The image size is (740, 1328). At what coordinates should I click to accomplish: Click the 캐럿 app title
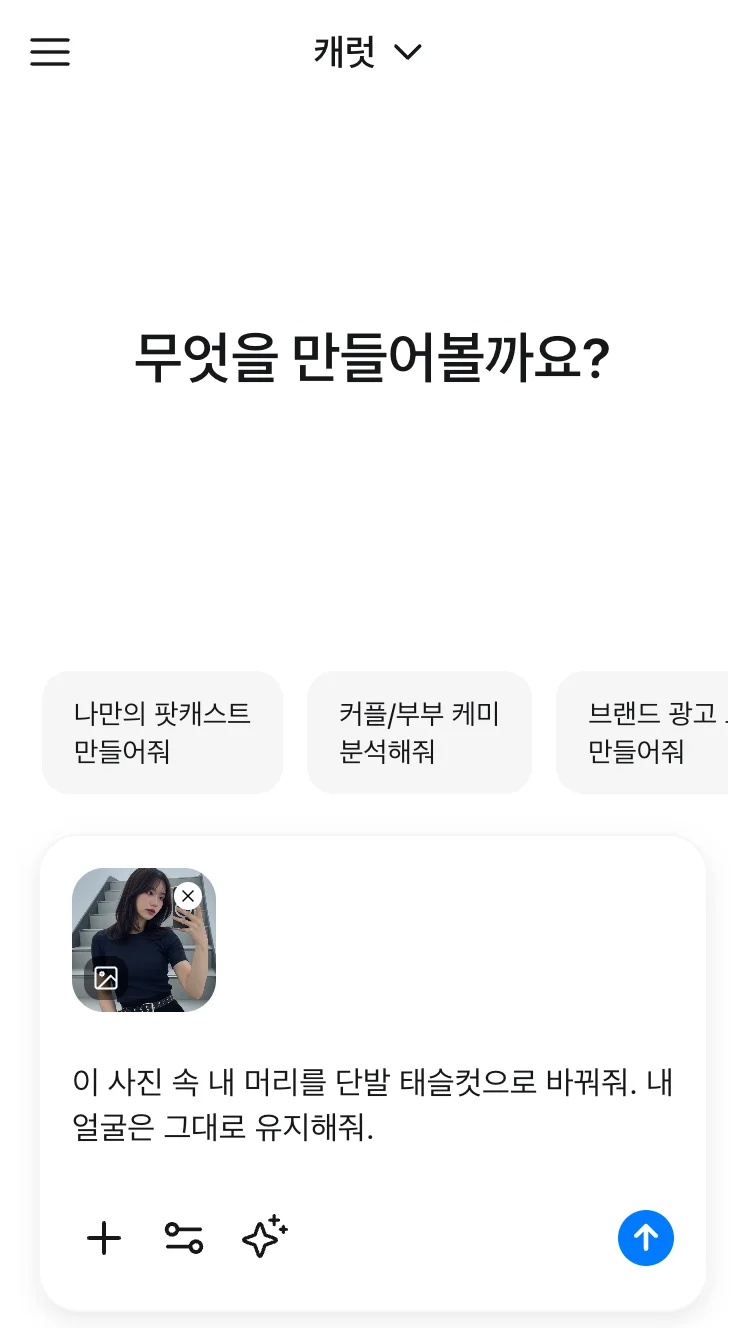click(x=347, y=52)
